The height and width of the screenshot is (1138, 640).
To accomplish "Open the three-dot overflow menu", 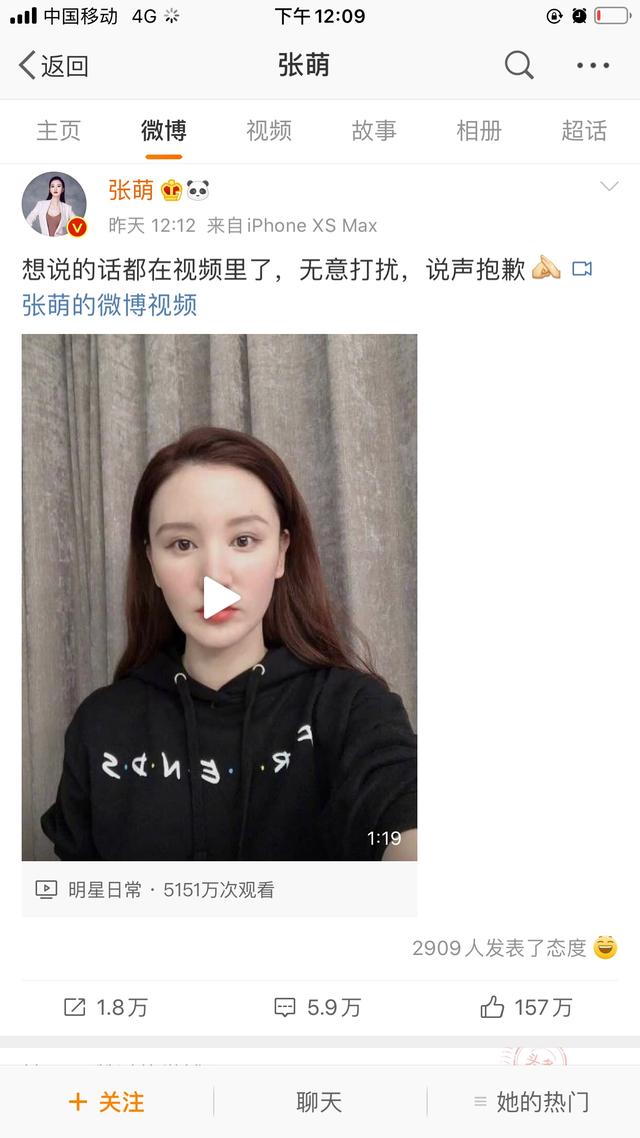I will click(x=593, y=66).
